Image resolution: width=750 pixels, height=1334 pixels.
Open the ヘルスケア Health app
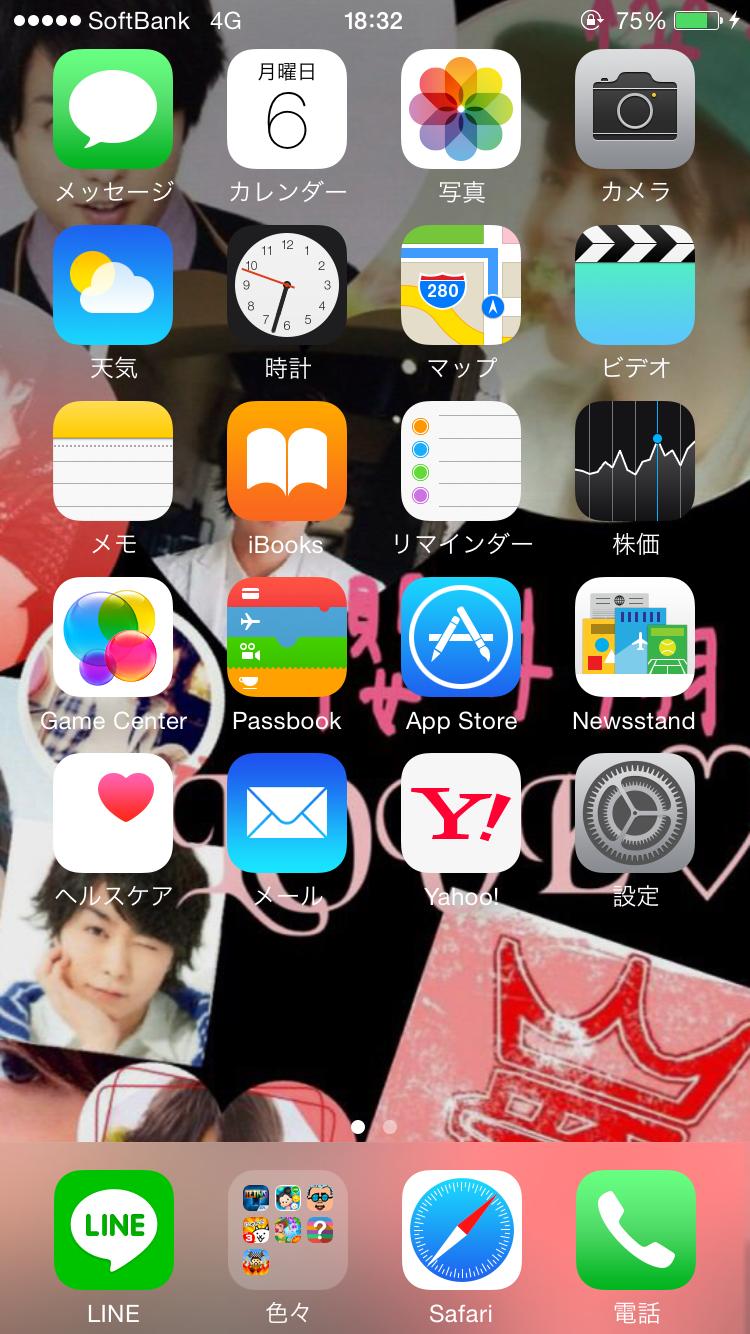(x=113, y=813)
